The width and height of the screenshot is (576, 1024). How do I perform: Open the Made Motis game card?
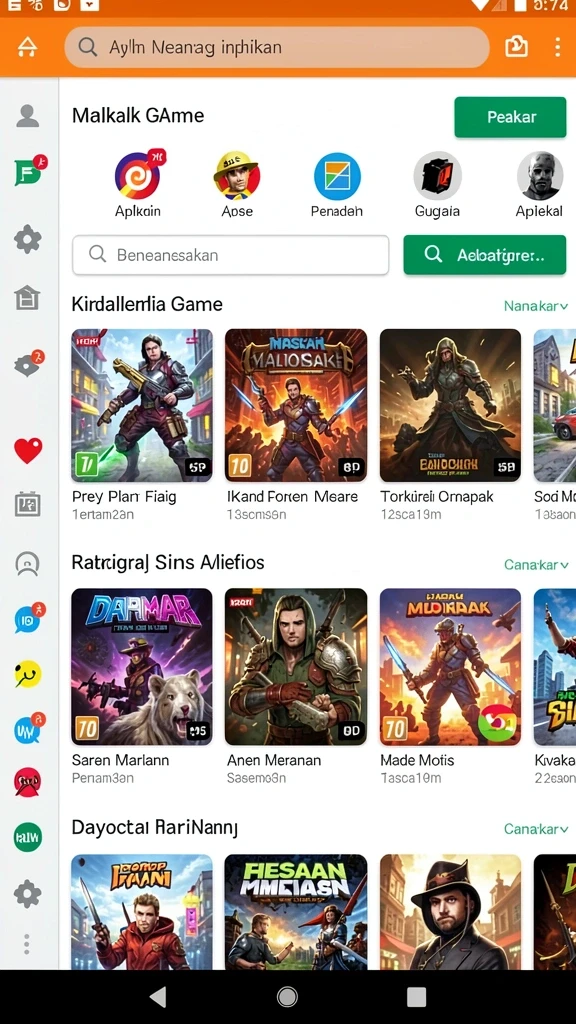[450, 686]
